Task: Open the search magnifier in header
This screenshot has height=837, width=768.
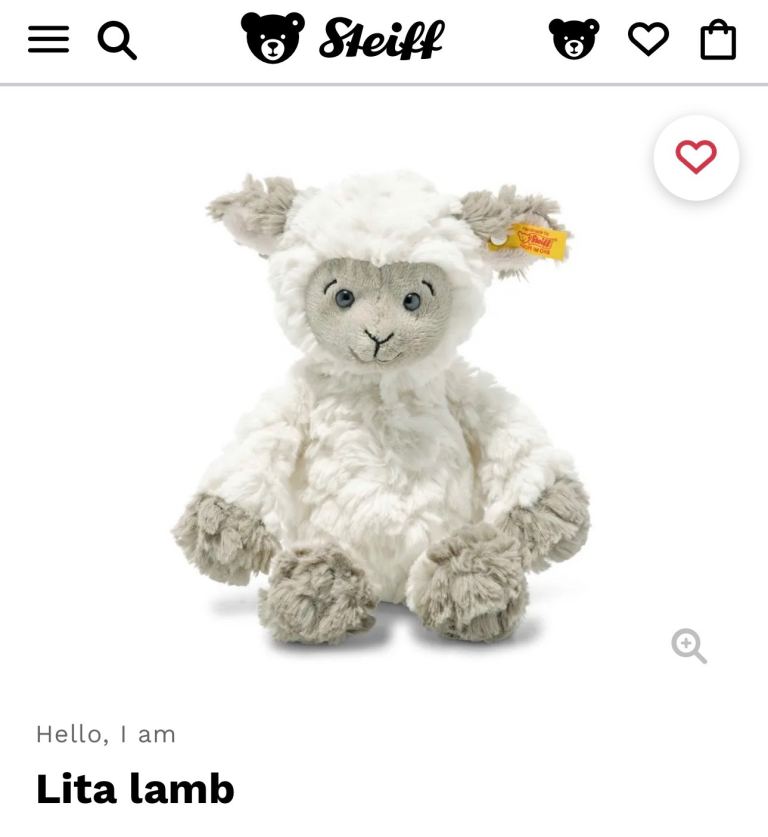Action: click(117, 41)
